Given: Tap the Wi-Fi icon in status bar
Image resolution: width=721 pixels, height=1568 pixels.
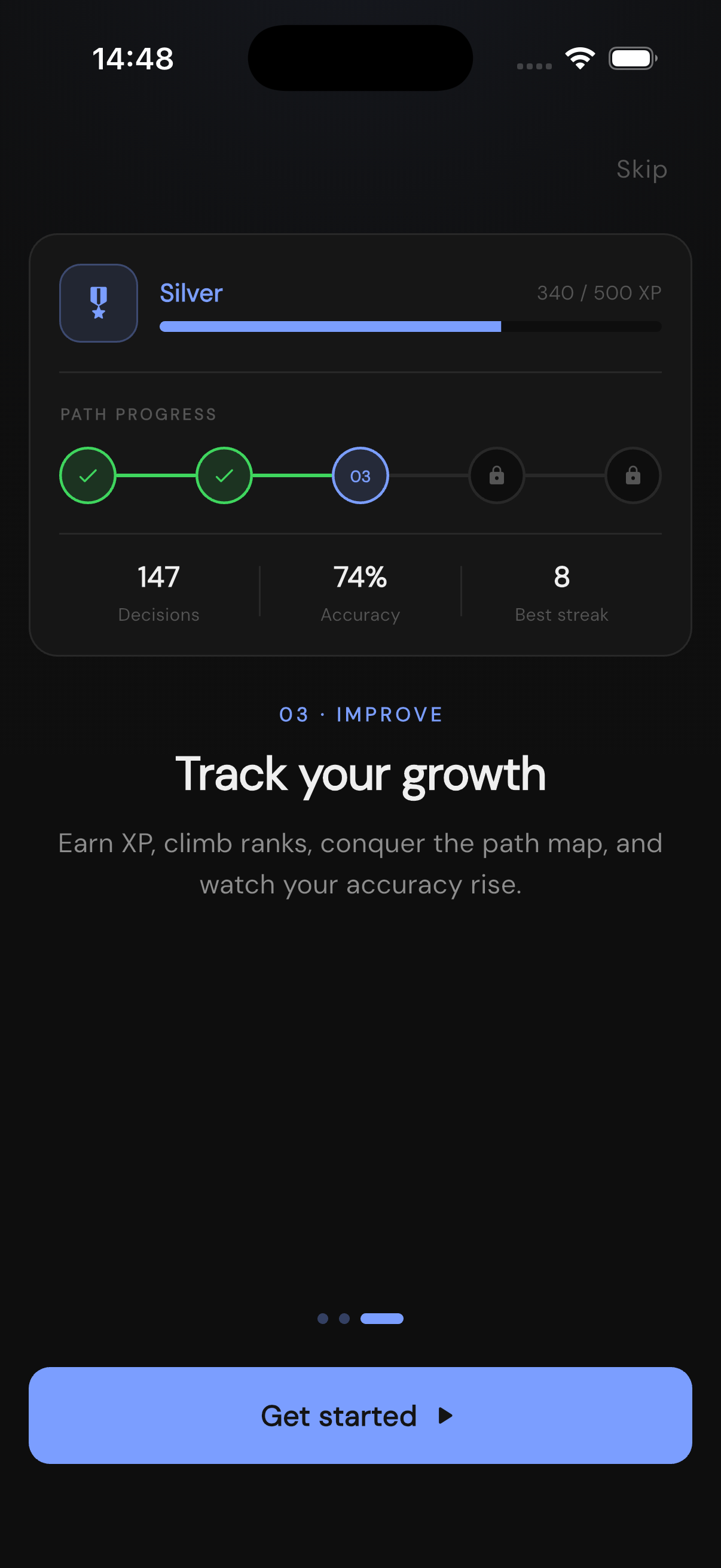Looking at the screenshot, I should coord(579,57).
